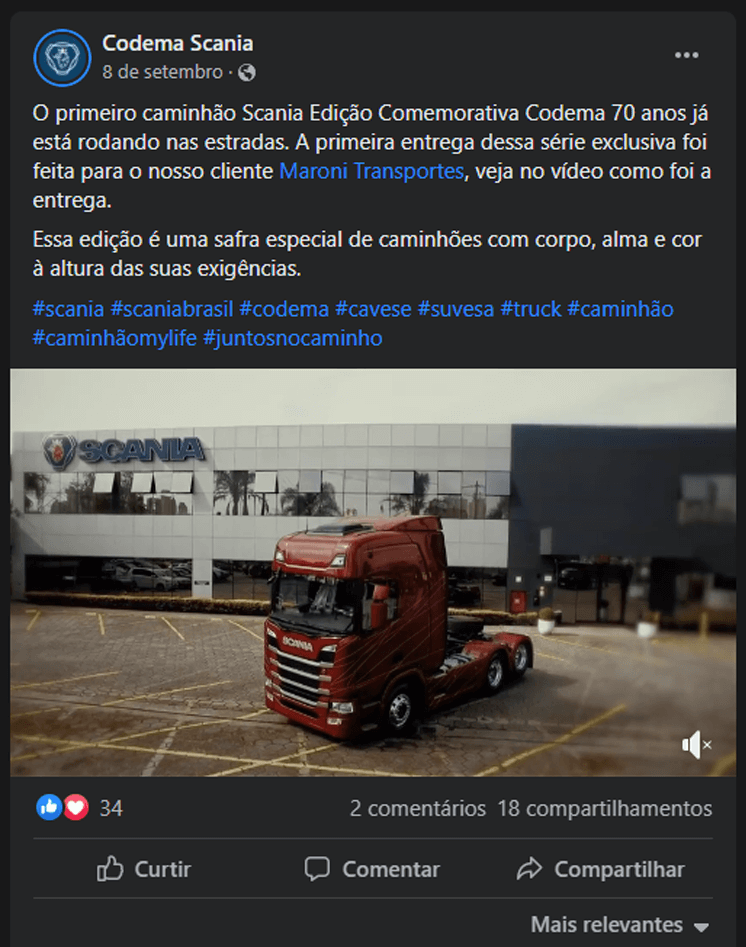Screen dimensions: 746x947
Task: Show the 2 comentários
Action: coord(417,808)
